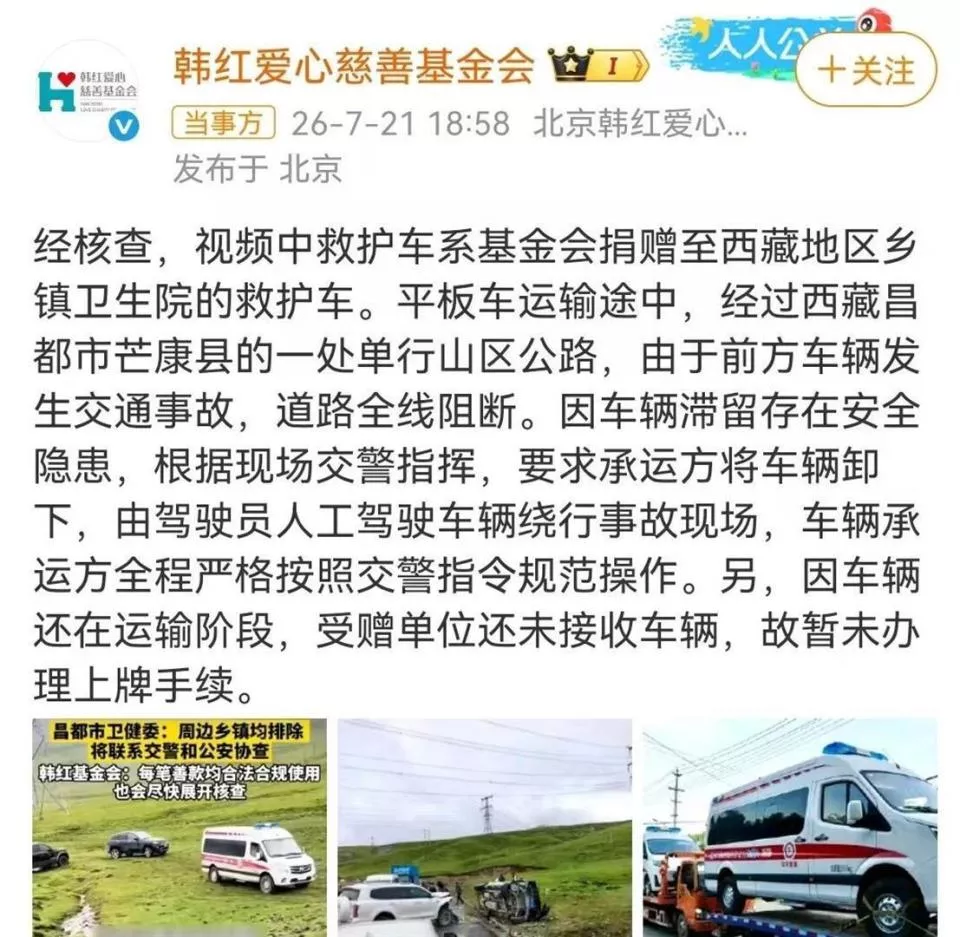Tap the 当事方 tag
Image resolution: width=960 pixels, height=937 pixels.
(223, 122)
